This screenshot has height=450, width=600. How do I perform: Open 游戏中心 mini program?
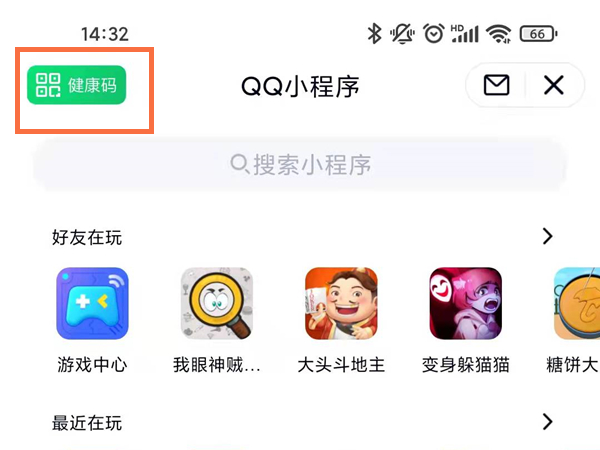point(93,304)
